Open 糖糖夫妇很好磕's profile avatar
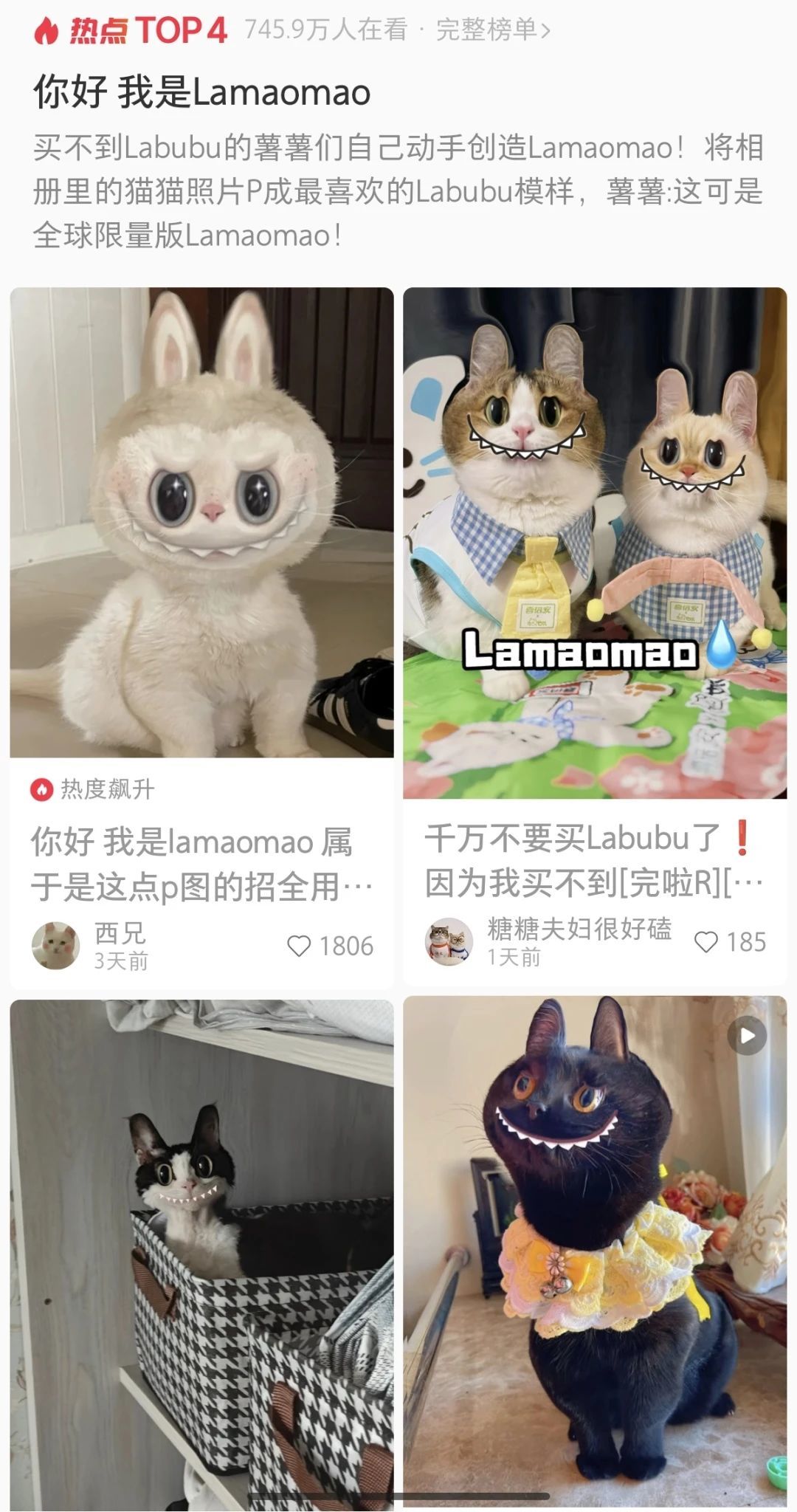 (x=449, y=942)
